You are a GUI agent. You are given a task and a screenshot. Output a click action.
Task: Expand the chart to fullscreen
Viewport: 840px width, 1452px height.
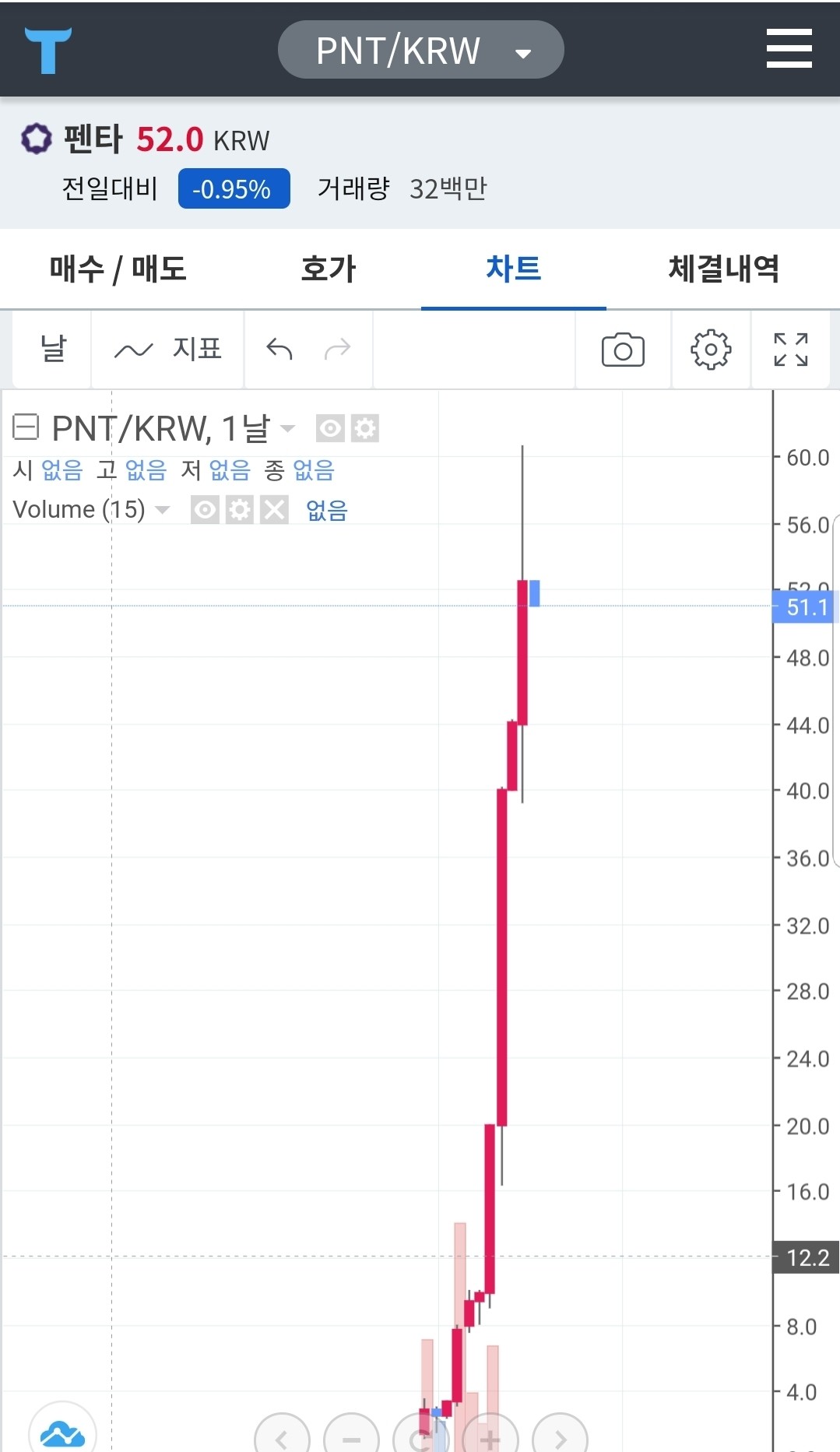click(791, 350)
